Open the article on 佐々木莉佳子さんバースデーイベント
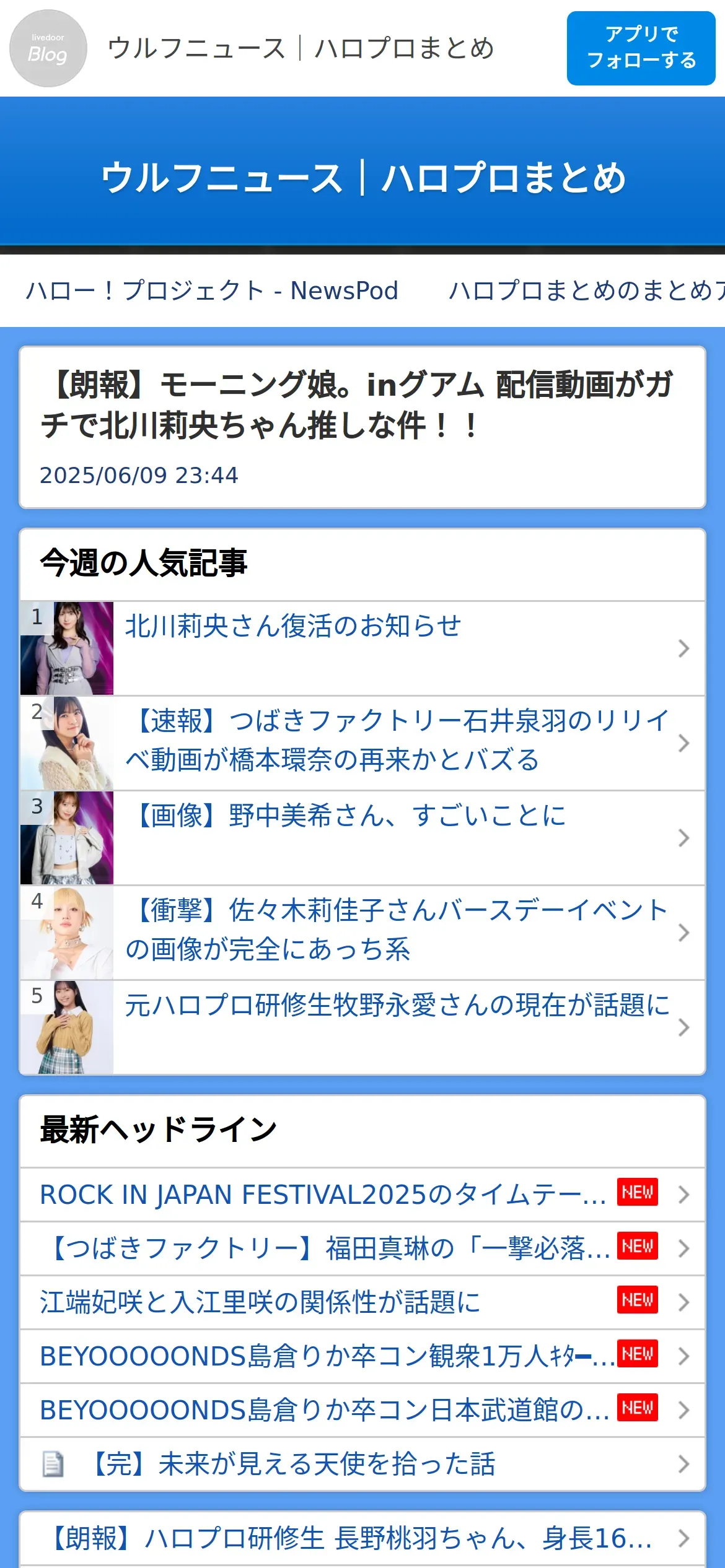 362,933
